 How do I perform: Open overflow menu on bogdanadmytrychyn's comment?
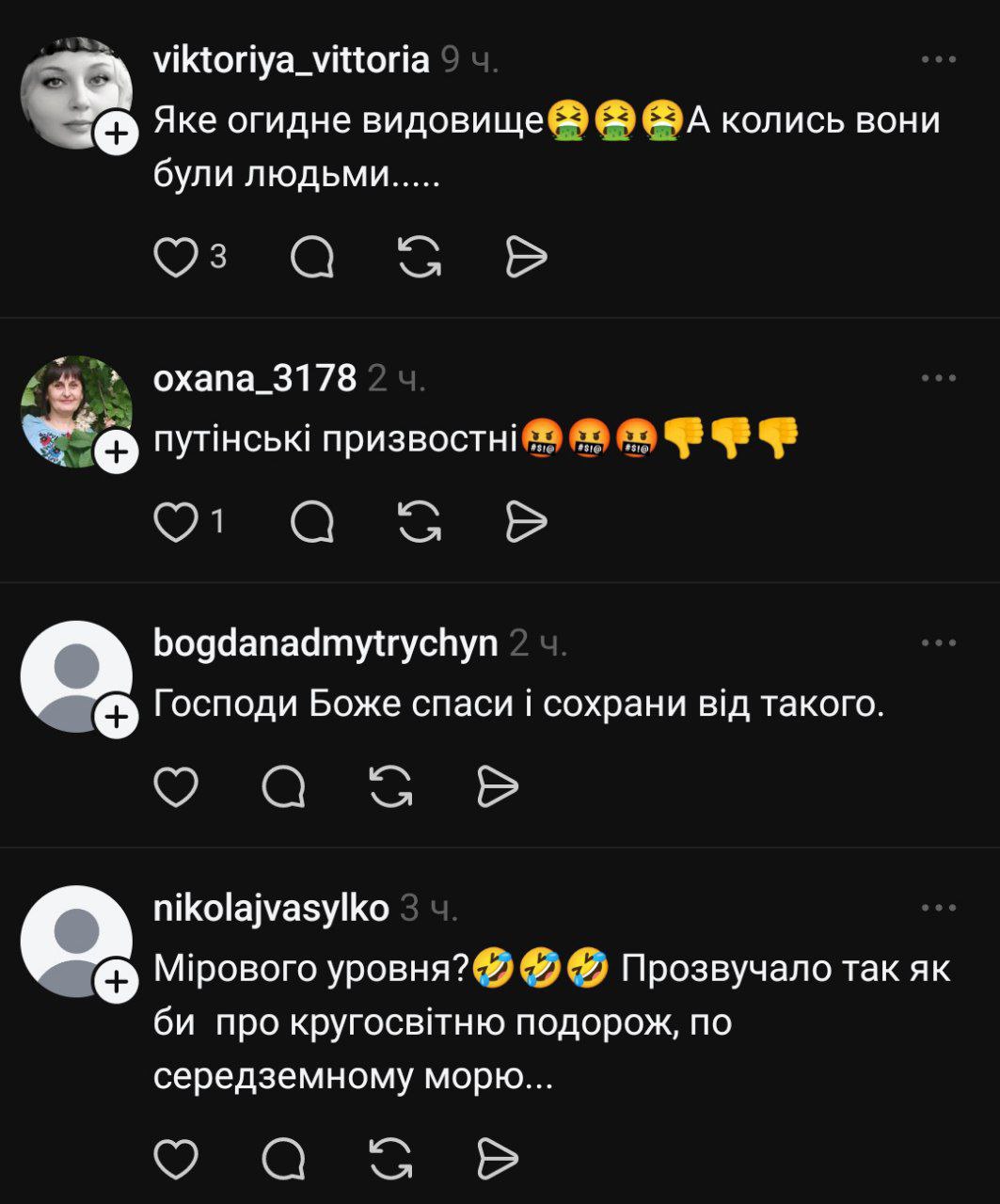938,643
